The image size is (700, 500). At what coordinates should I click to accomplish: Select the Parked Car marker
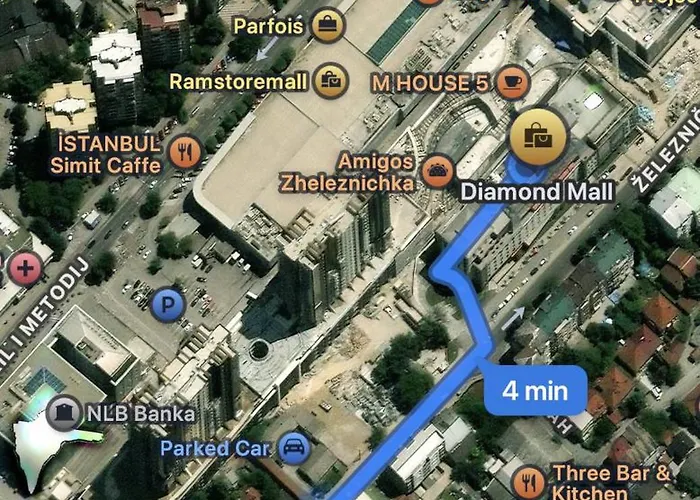(294, 446)
